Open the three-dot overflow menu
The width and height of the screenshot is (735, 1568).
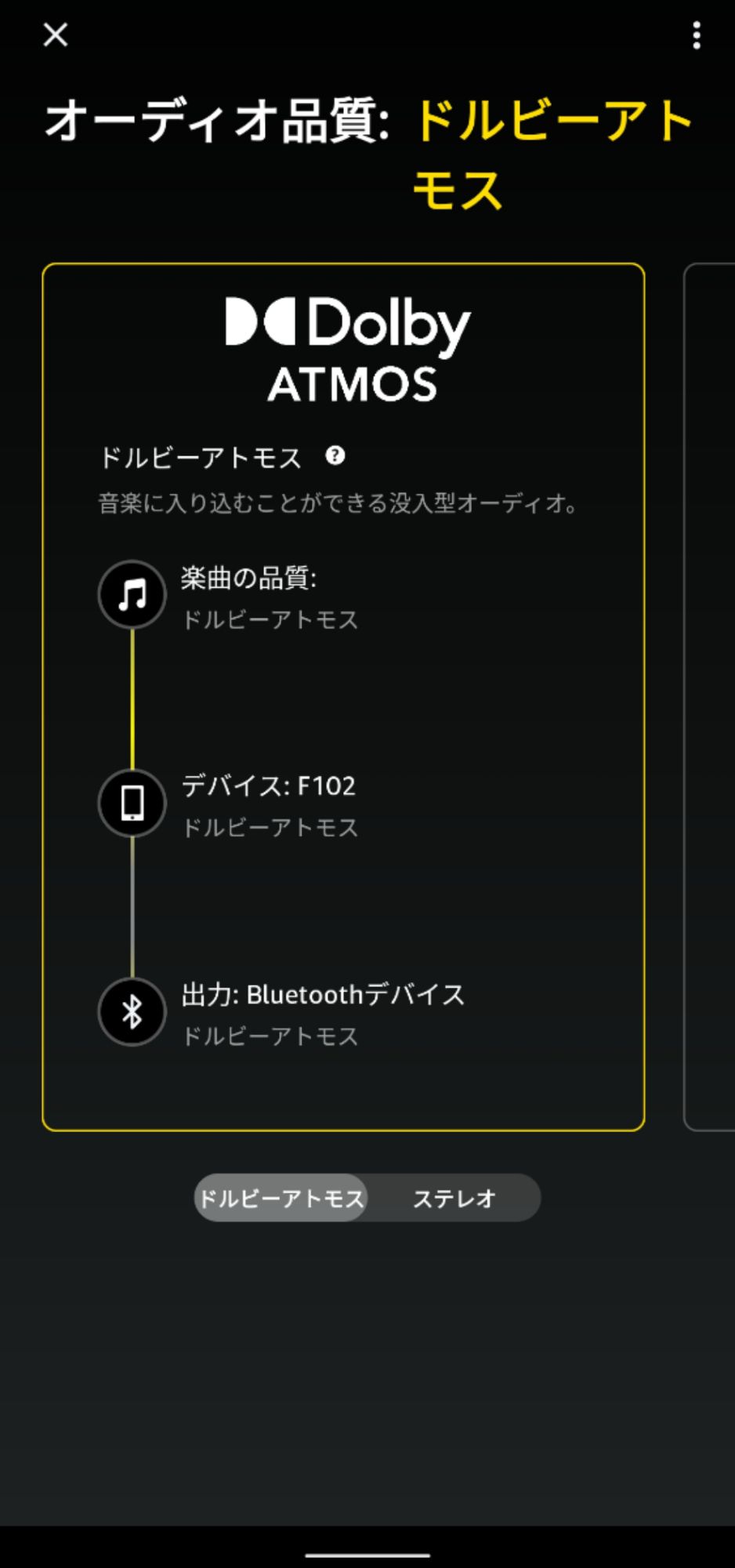pyautogui.click(x=696, y=35)
